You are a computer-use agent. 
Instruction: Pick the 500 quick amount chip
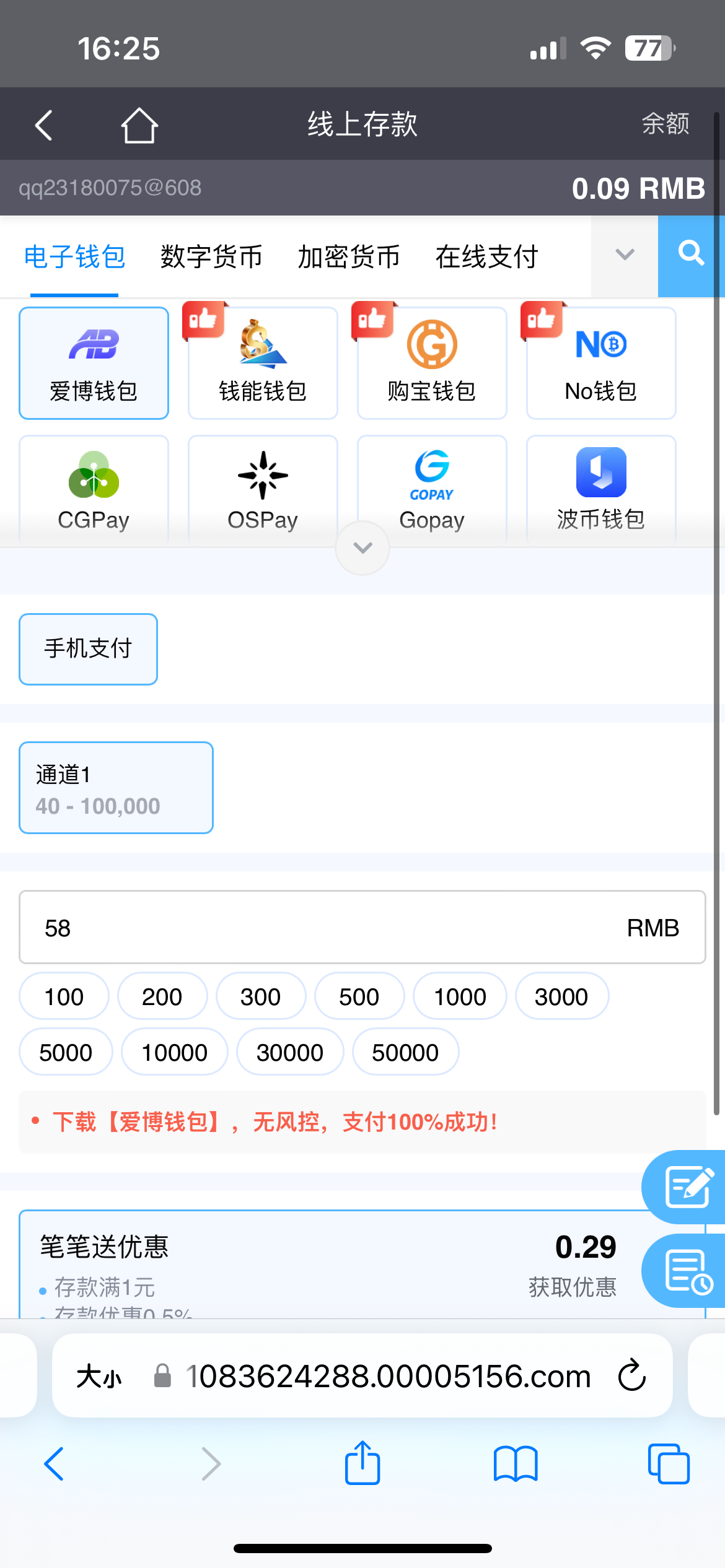pos(359,996)
